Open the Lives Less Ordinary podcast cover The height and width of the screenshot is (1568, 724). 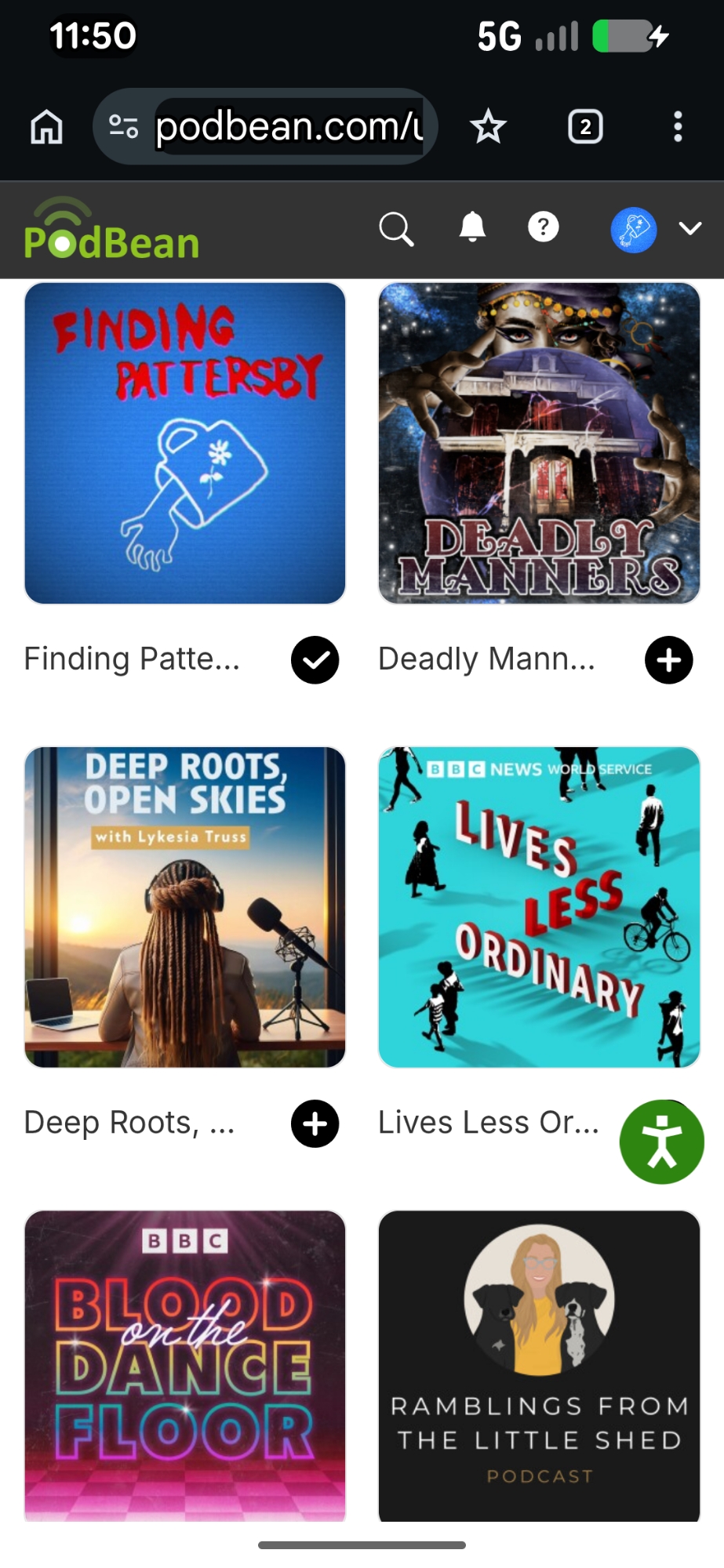click(x=539, y=907)
